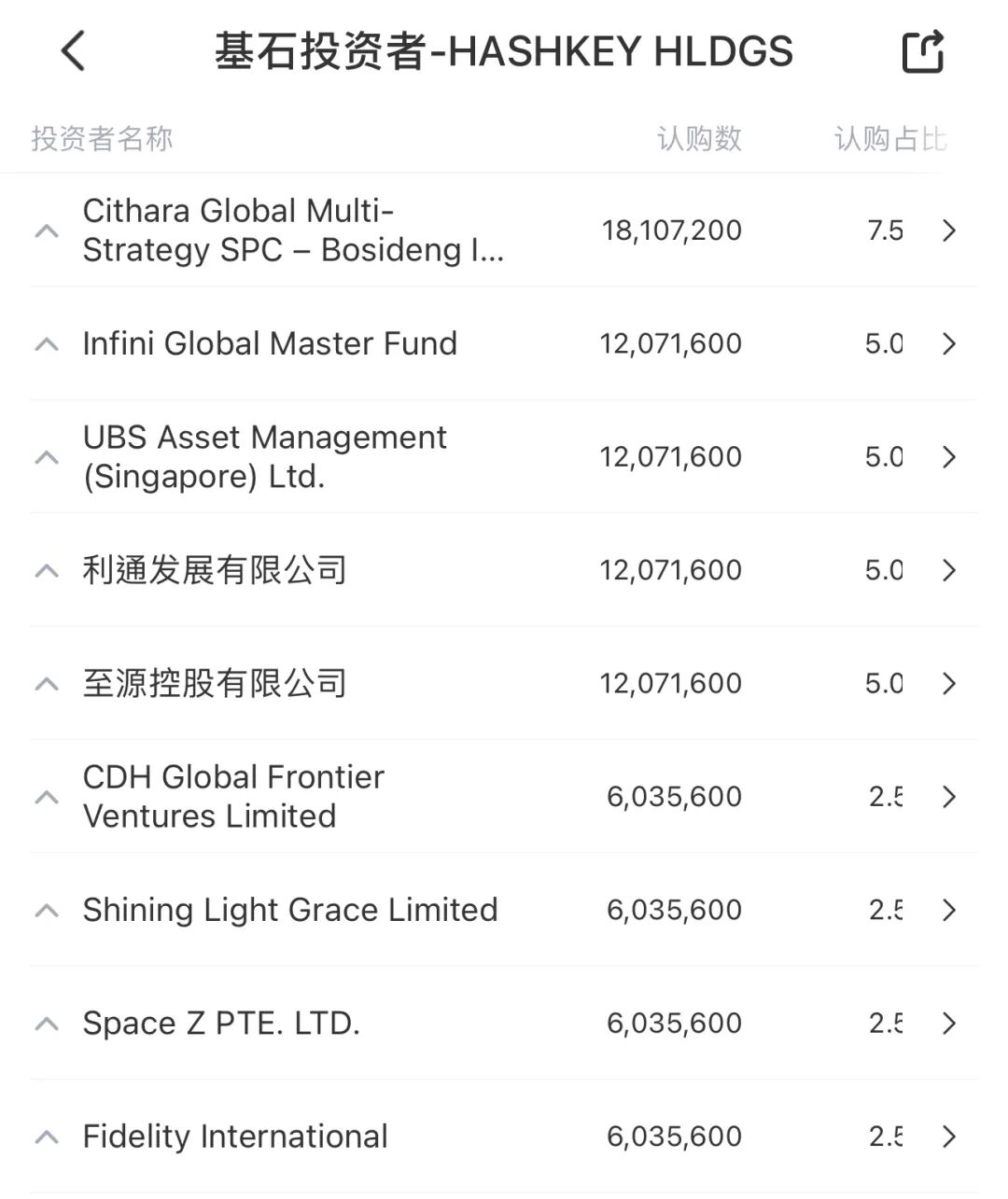Viewport: 1008px width, 1199px height.
Task: Tap the arrow beside Shining Light Grace Limited
Action: (x=950, y=910)
